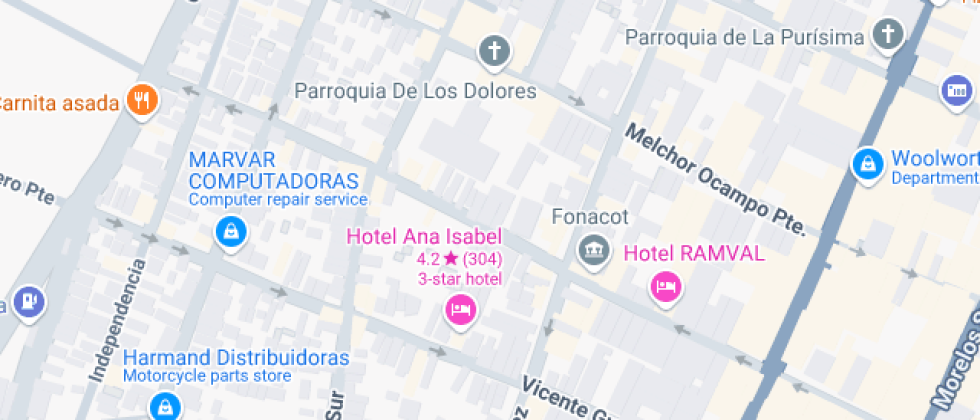Open the Hotel Ana Isabel map pin
Viewport: 980px width, 420px height.
click(460, 309)
